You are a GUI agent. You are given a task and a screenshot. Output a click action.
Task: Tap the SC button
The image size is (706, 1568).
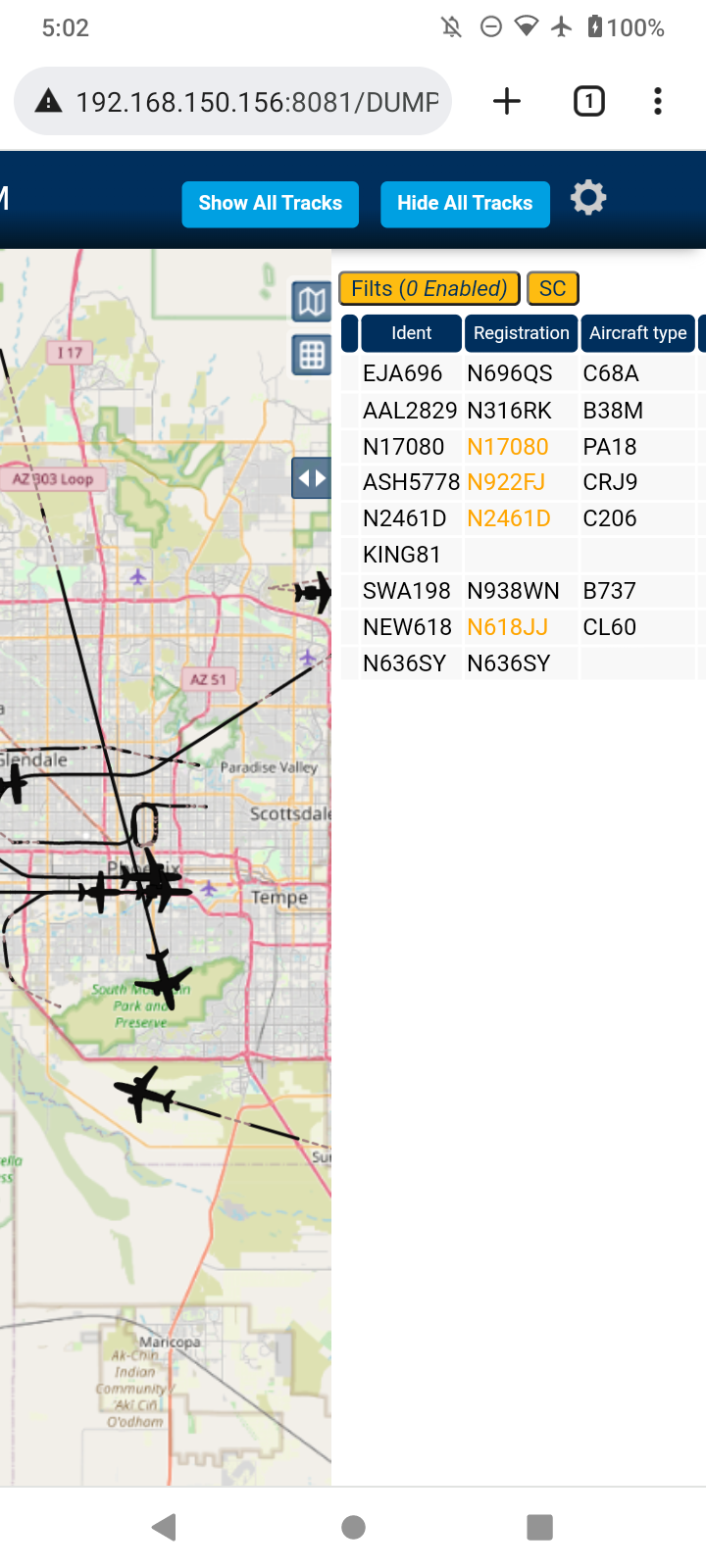pos(553,288)
